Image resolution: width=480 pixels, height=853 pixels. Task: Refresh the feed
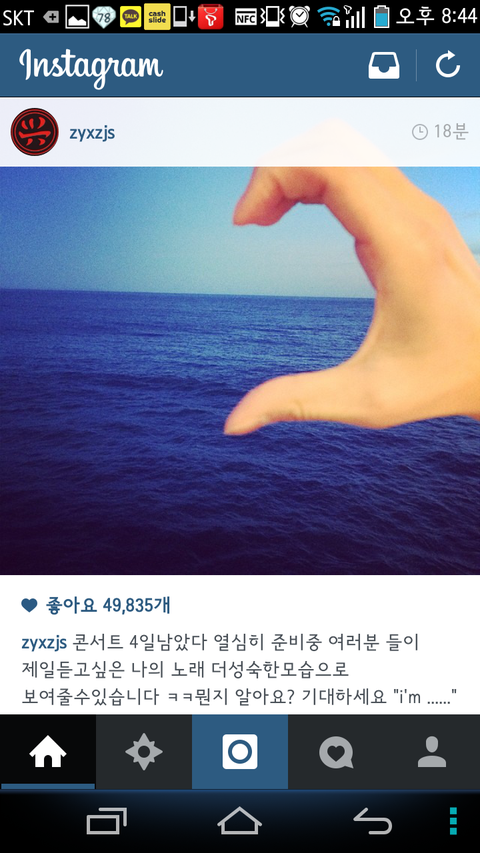click(448, 65)
